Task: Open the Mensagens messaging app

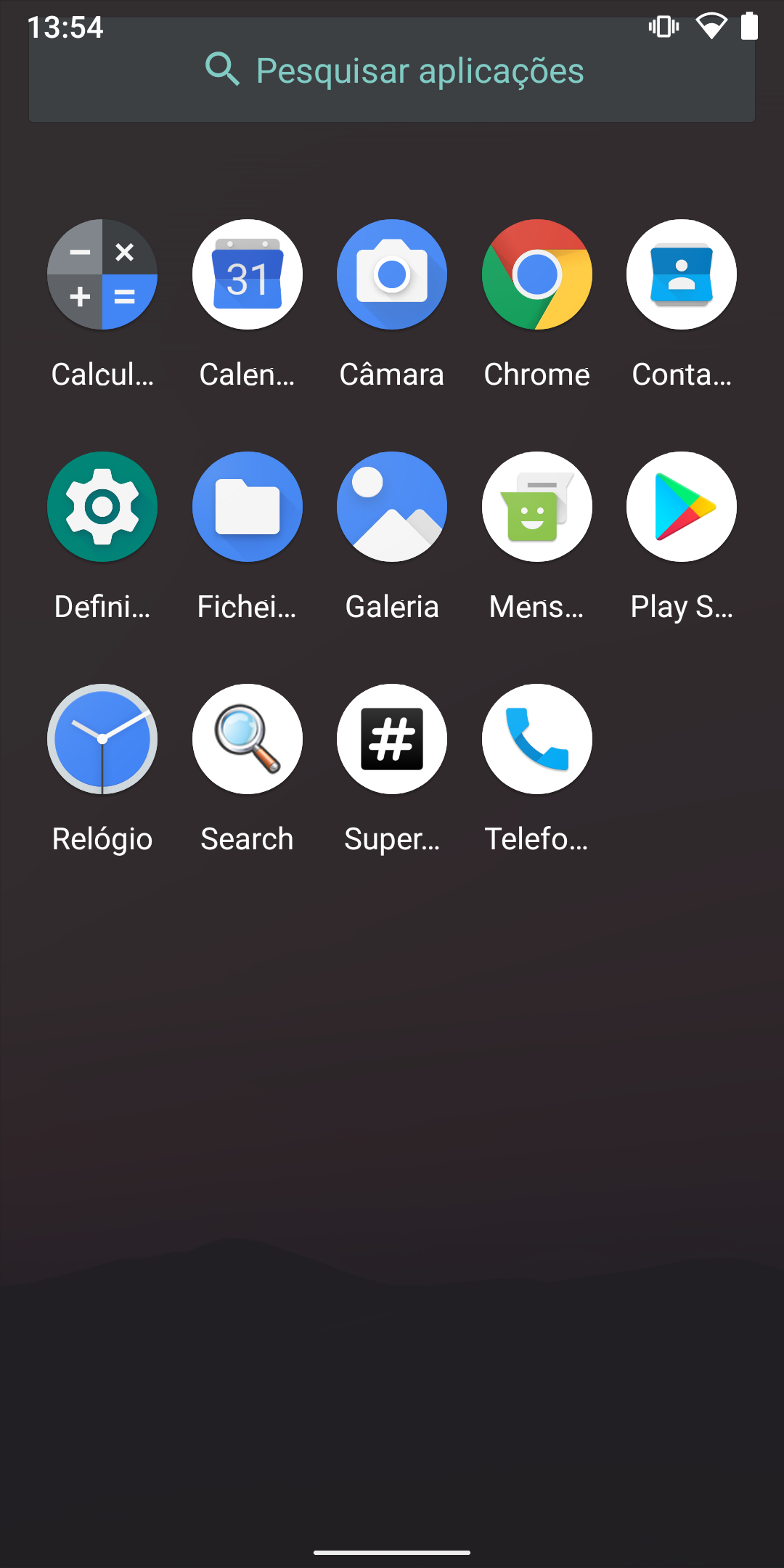Action: point(536,506)
